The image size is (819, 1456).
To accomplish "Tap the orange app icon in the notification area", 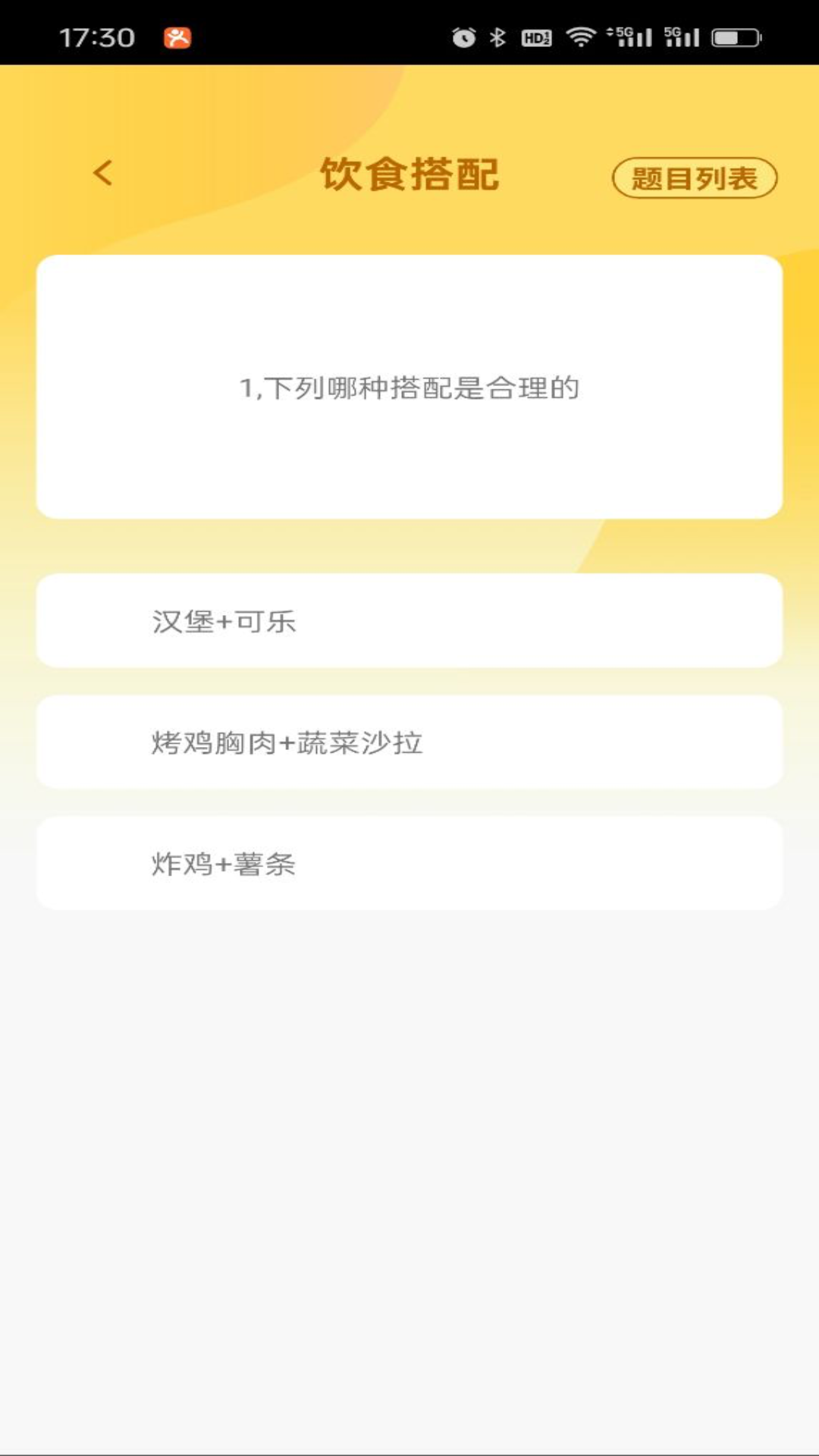I will coord(177,36).
